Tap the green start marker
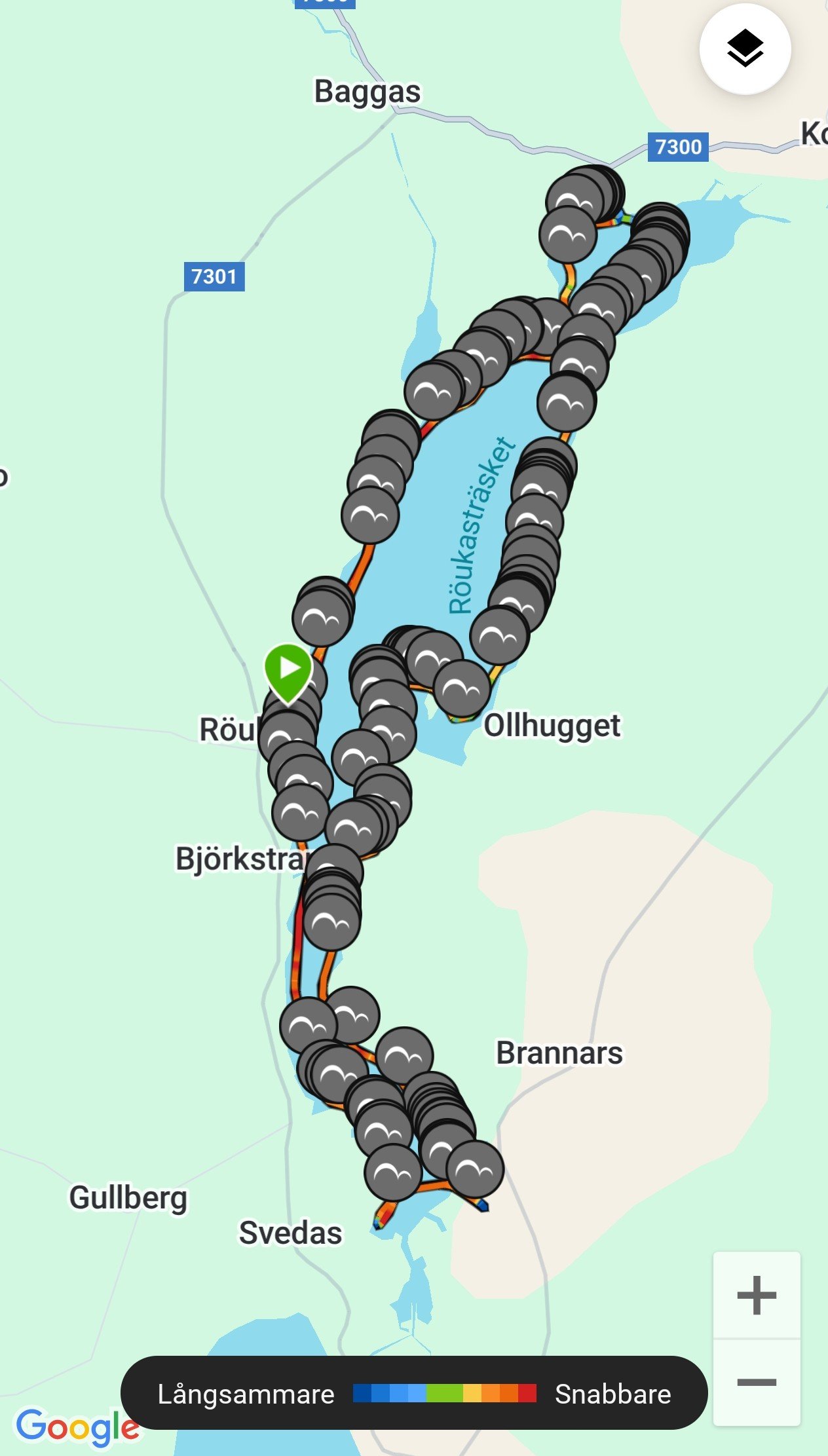Viewport: 828px width, 1456px height. tap(288, 670)
